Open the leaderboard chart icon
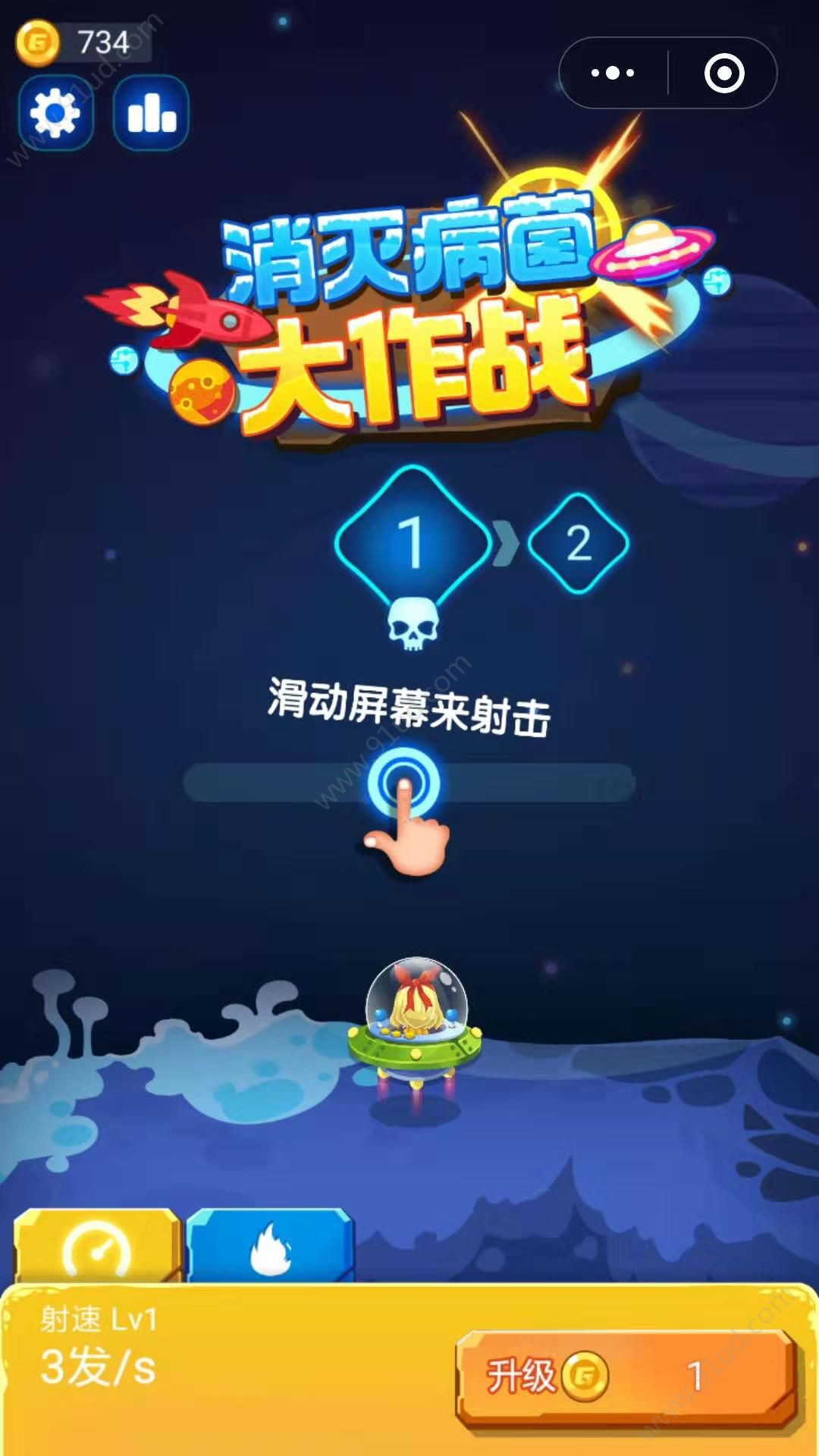Screen dimensions: 819x1456 click(151, 114)
